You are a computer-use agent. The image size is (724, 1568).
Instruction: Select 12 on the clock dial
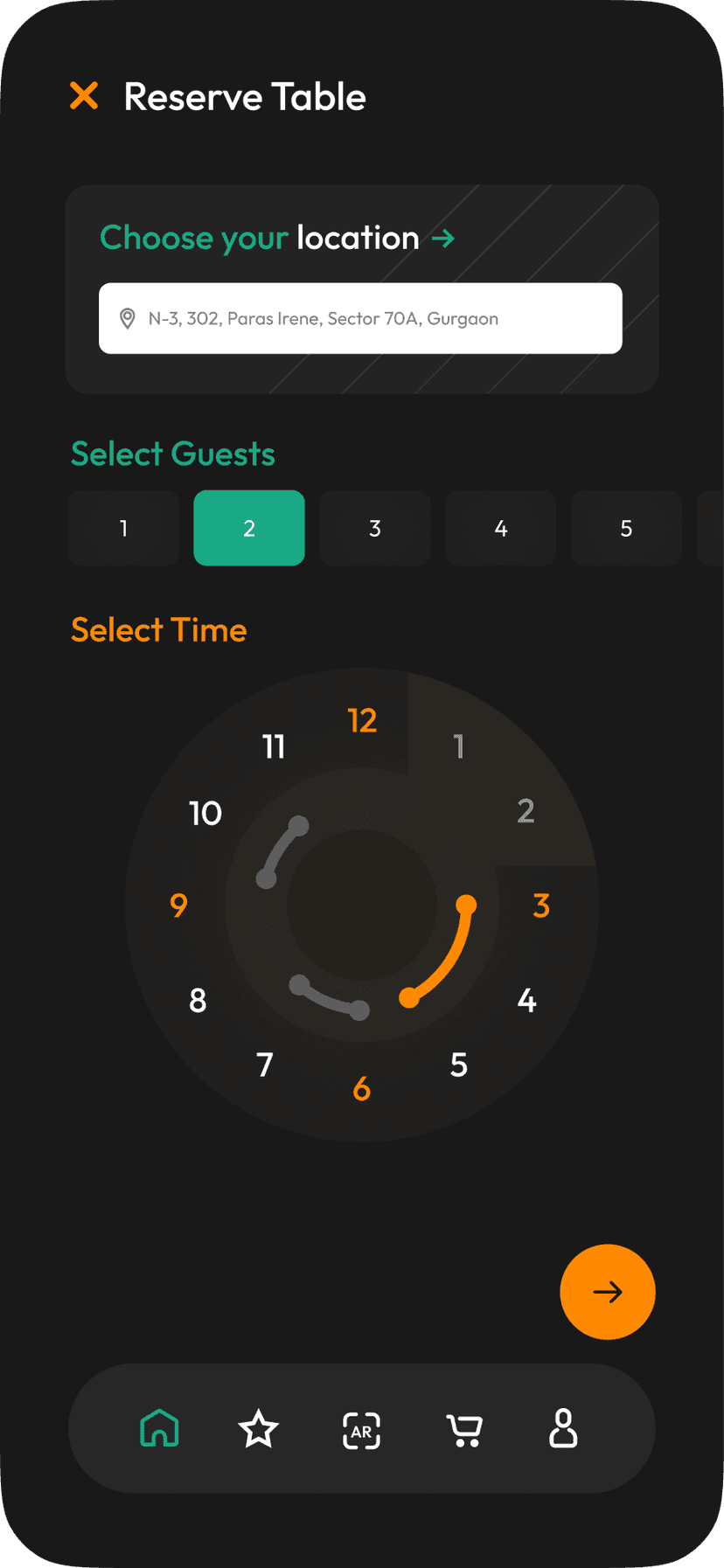point(362,721)
